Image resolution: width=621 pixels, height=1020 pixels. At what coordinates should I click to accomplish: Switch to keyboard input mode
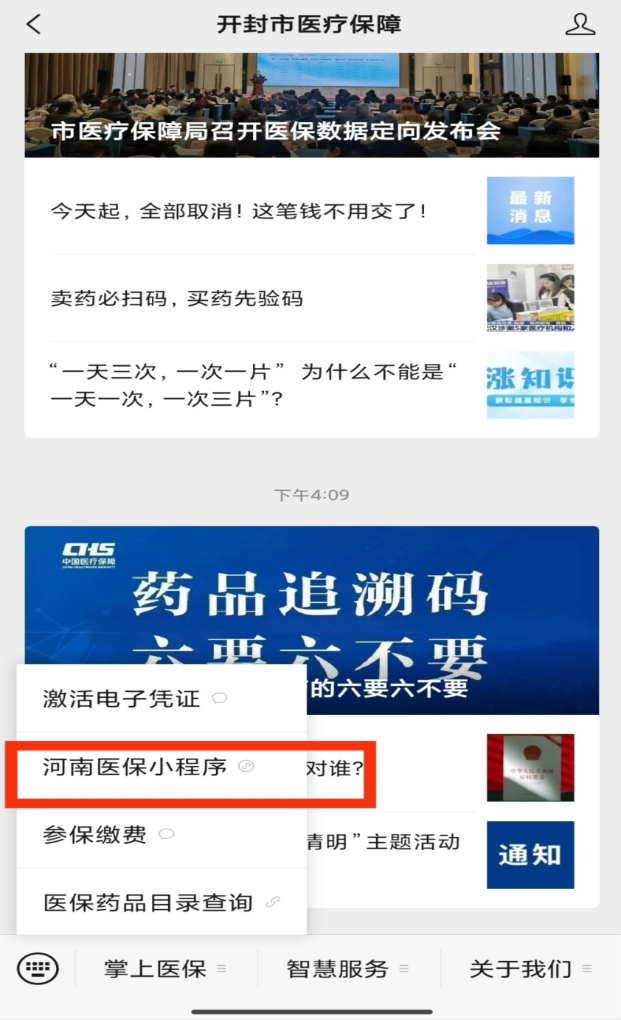point(37,968)
